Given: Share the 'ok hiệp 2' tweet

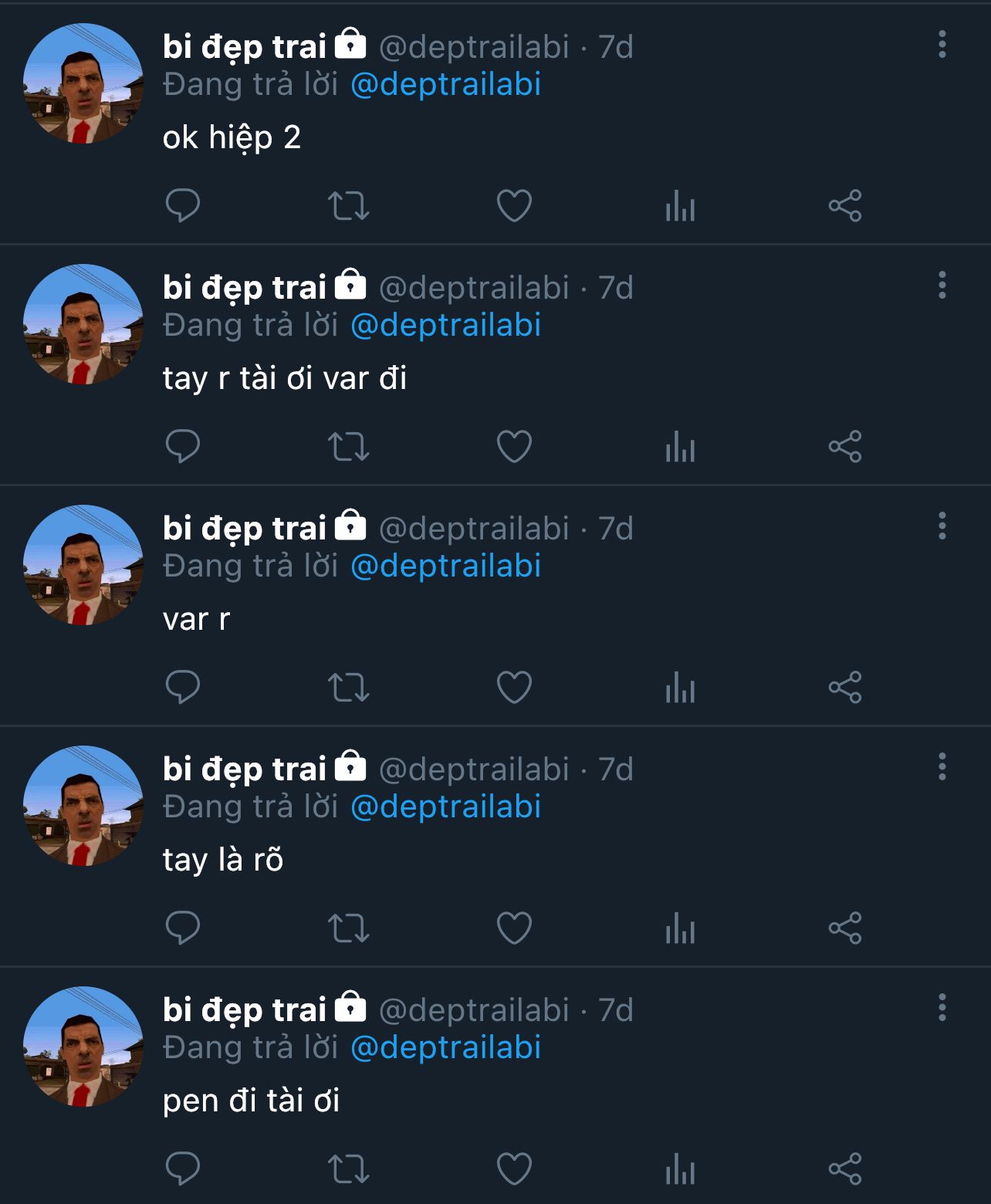Looking at the screenshot, I should tap(844, 206).
